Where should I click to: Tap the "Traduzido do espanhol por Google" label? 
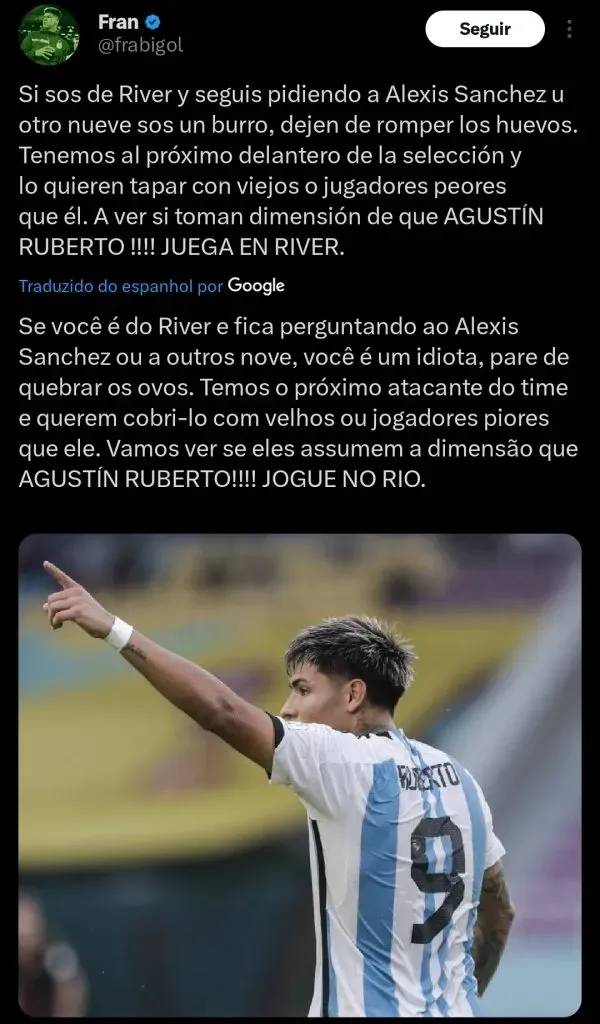pos(152,286)
